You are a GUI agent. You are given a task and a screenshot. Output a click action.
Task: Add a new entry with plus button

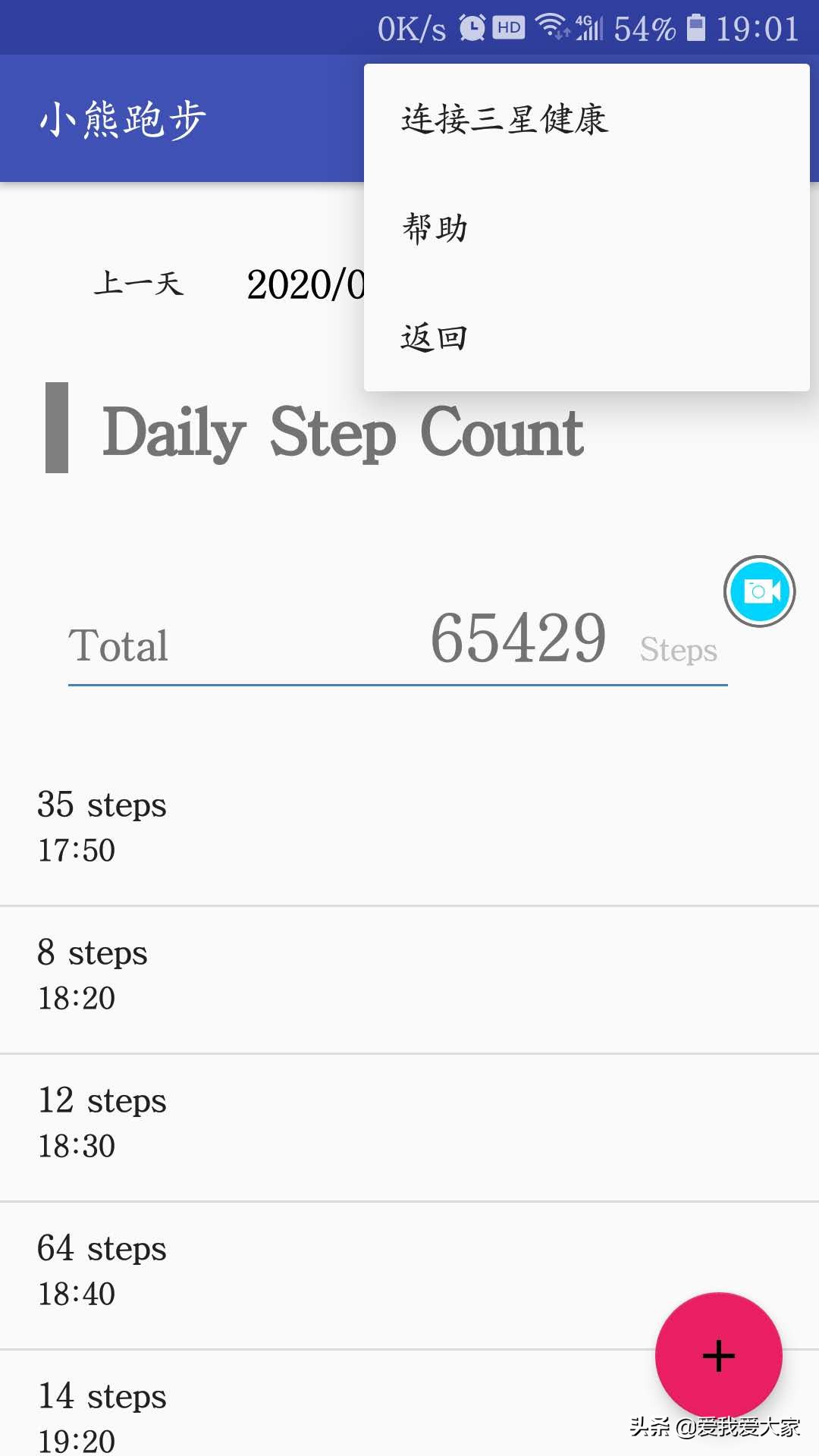click(718, 1355)
